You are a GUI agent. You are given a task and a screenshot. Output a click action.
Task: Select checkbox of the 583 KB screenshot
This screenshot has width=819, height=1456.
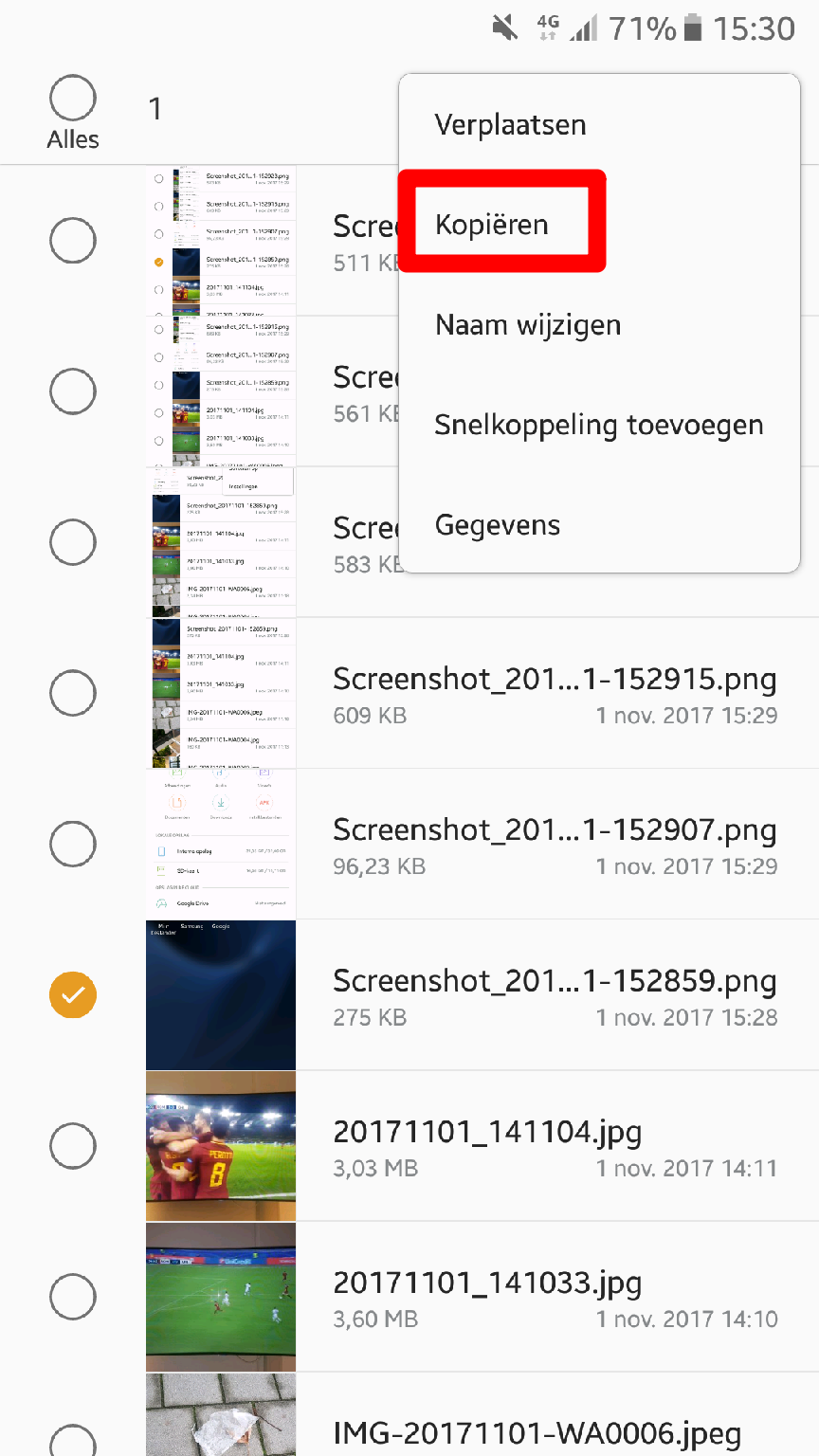(x=73, y=542)
